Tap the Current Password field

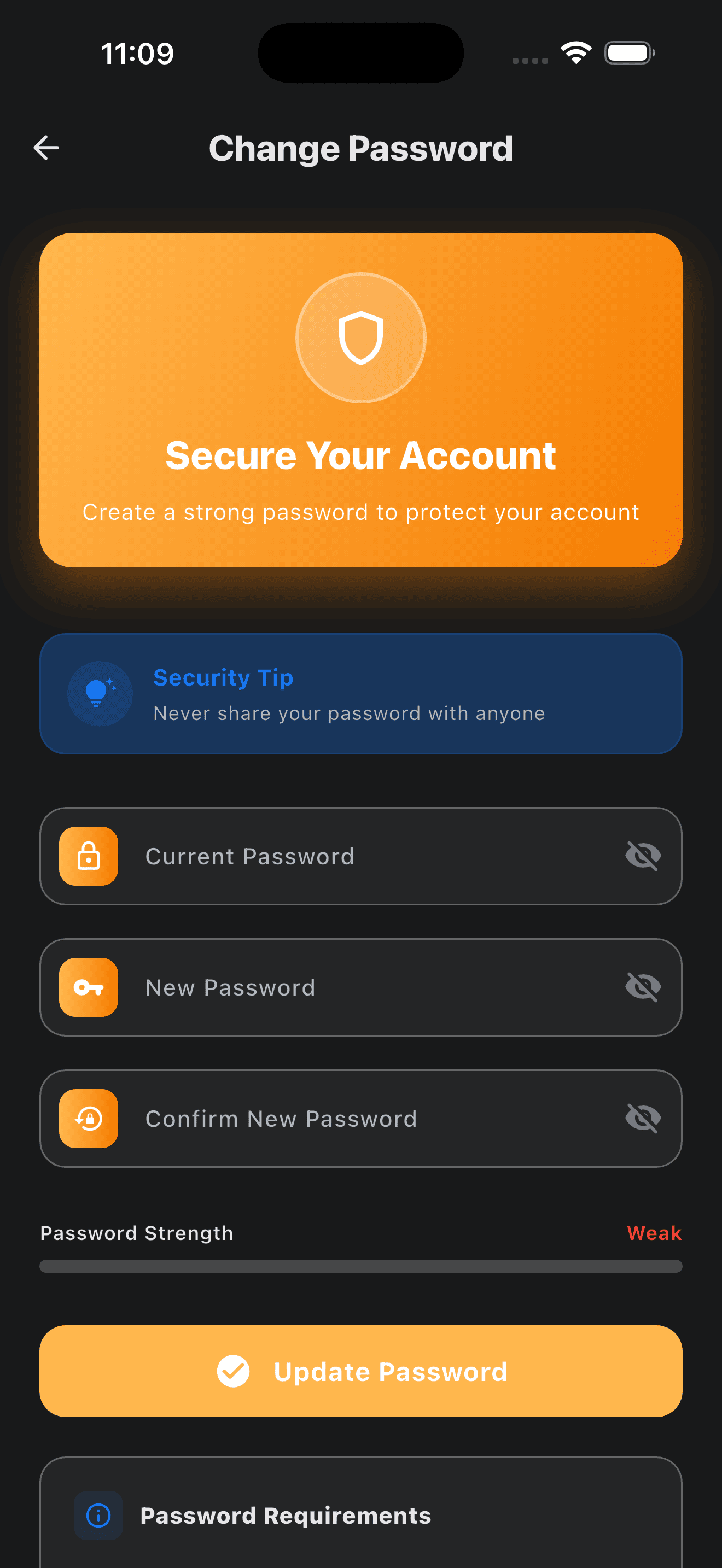[x=365, y=856]
